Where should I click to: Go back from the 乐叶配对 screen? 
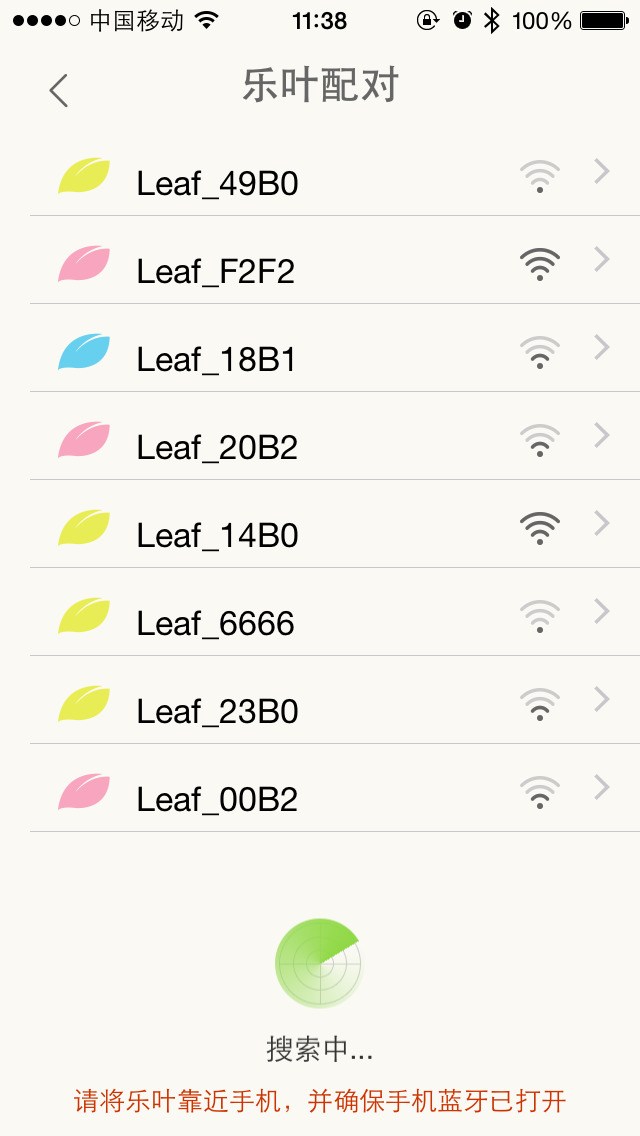pyautogui.click(x=59, y=90)
